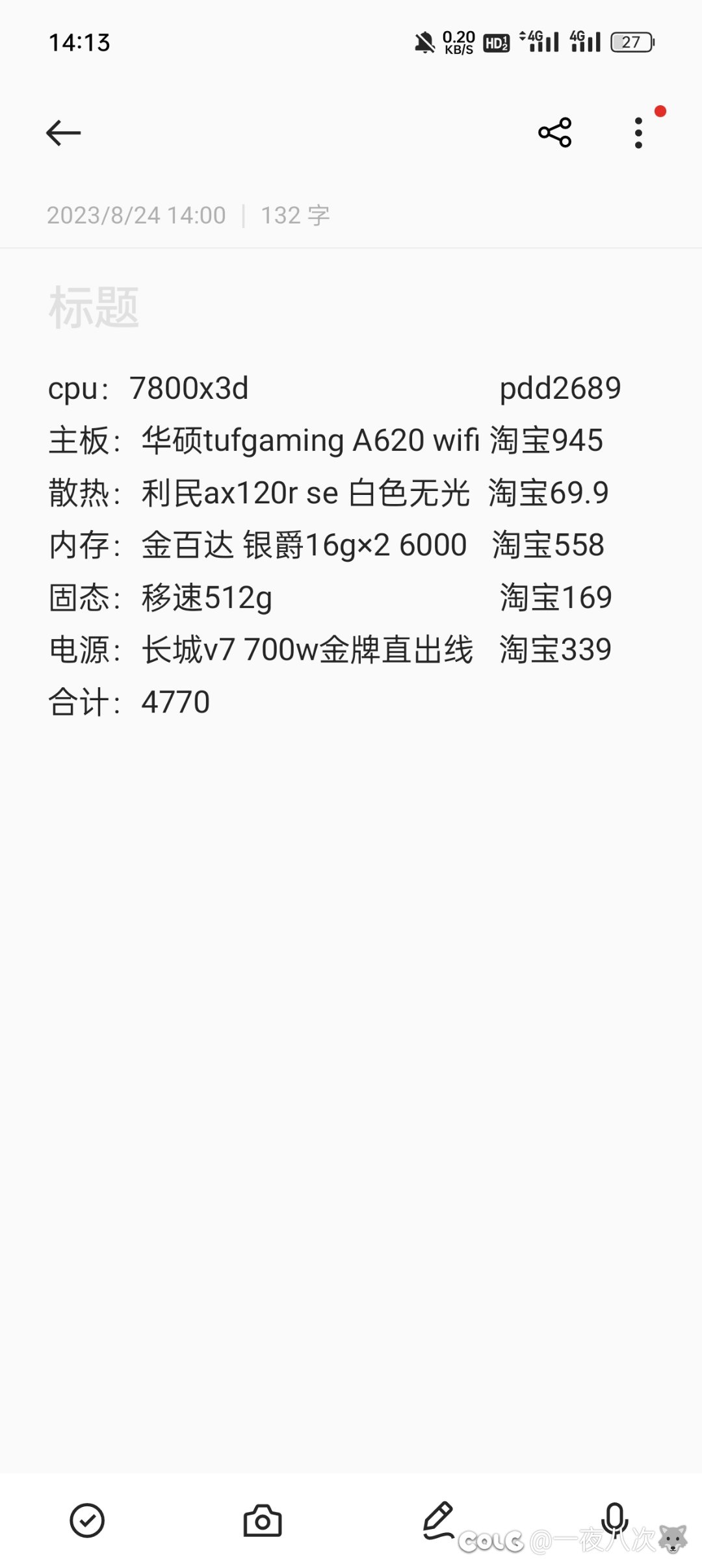Tap the back arrow to exit note
Screen dimensions: 702x1568
click(x=63, y=133)
